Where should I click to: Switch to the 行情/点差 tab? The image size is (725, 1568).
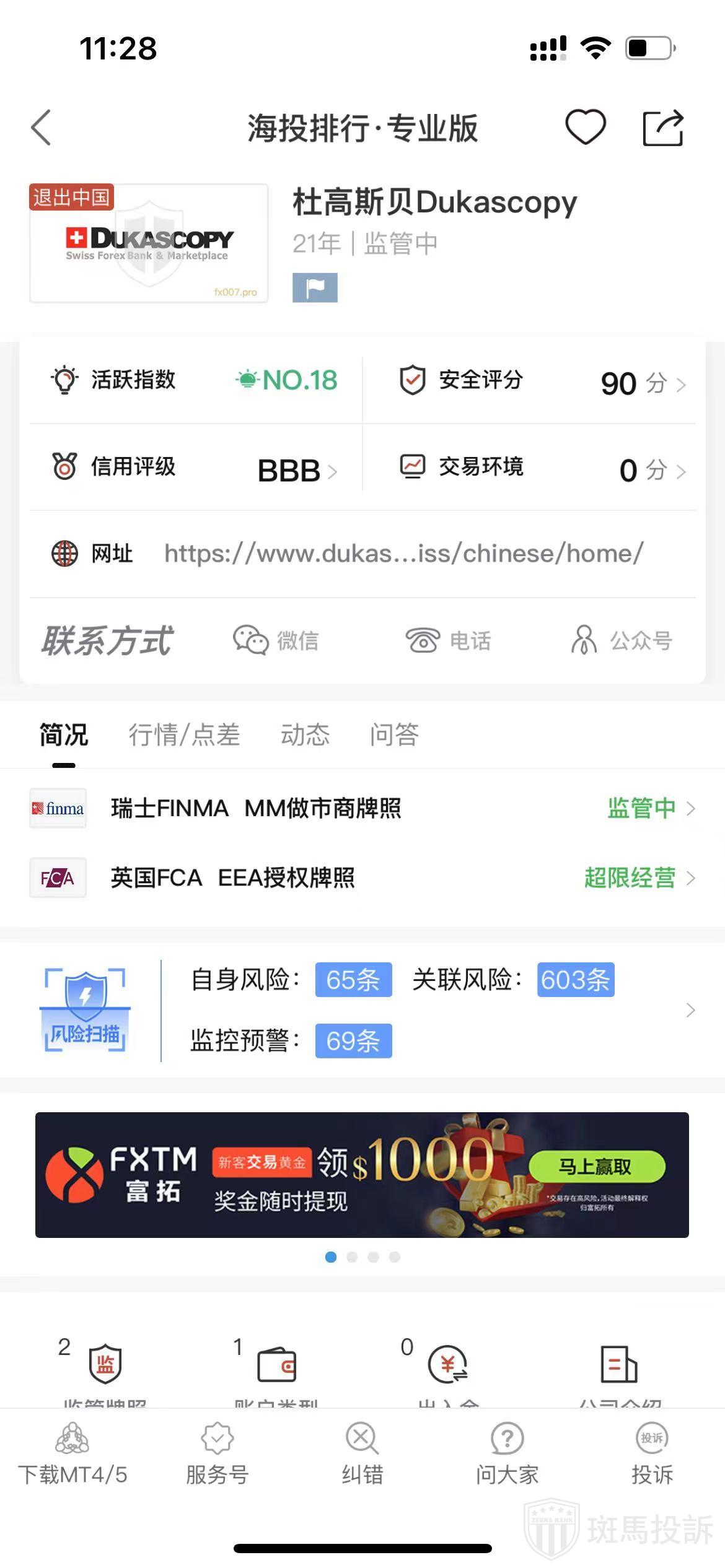coord(184,735)
